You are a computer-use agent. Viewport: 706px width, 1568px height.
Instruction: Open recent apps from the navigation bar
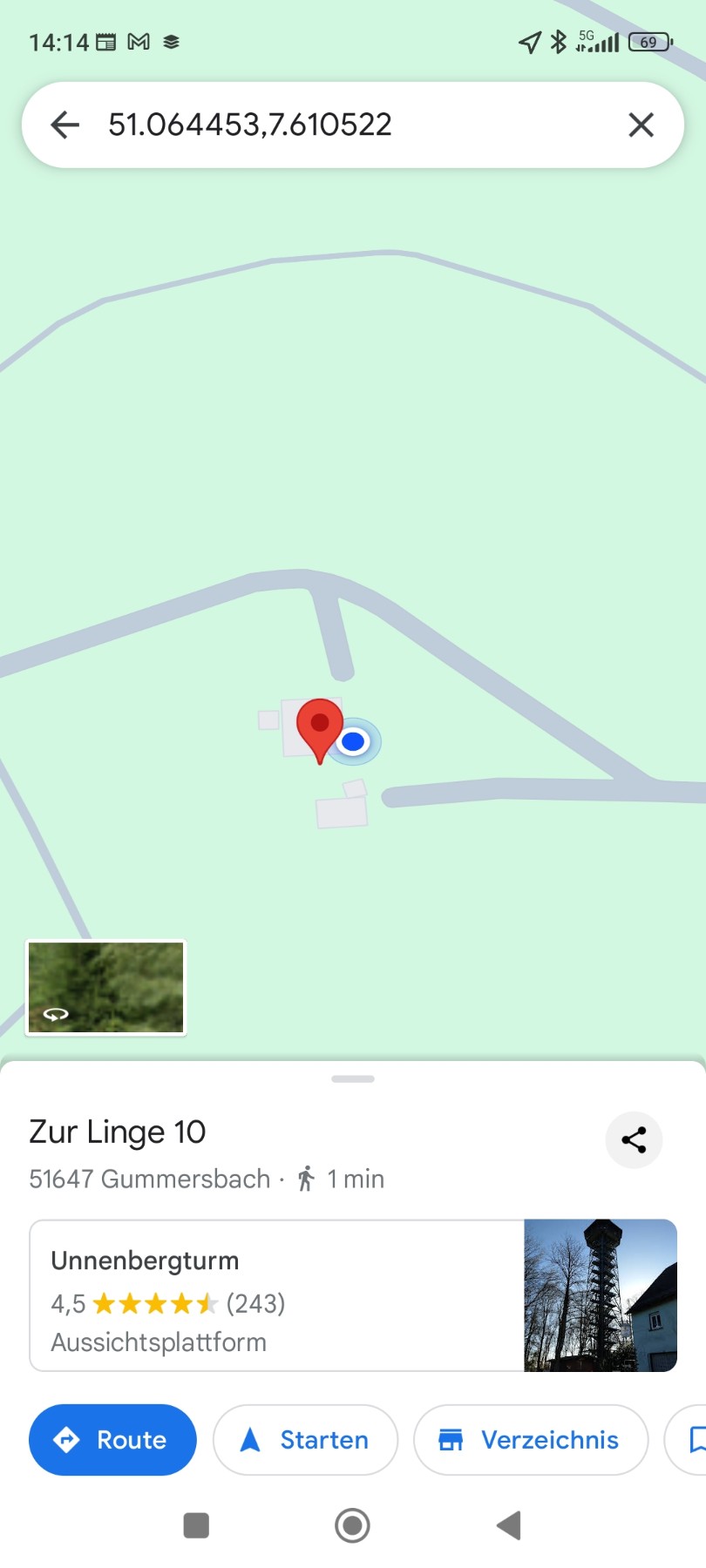coord(196,1525)
